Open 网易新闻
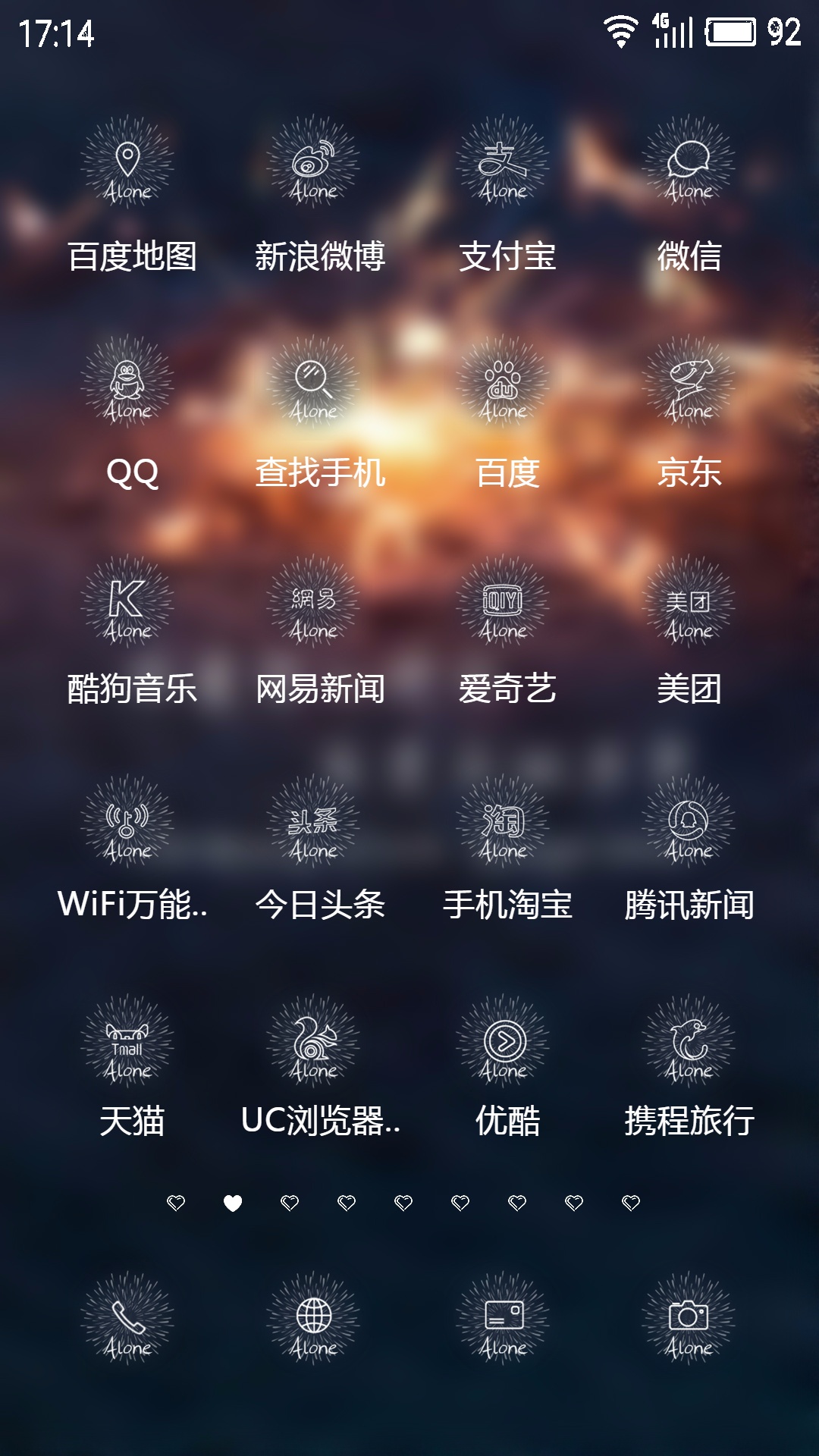Screen dimensions: 819x1456 [313, 603]
